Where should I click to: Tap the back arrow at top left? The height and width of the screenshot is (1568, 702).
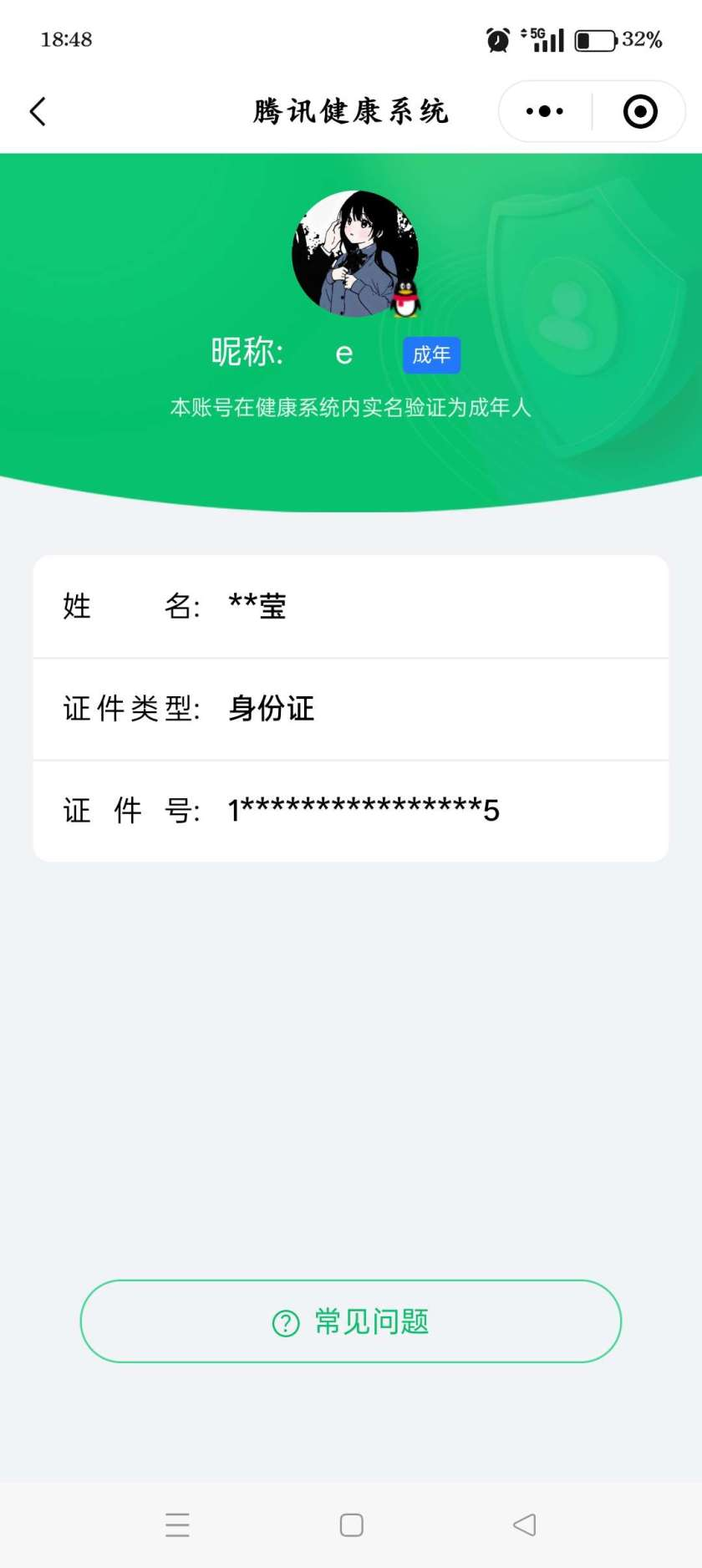37,110
